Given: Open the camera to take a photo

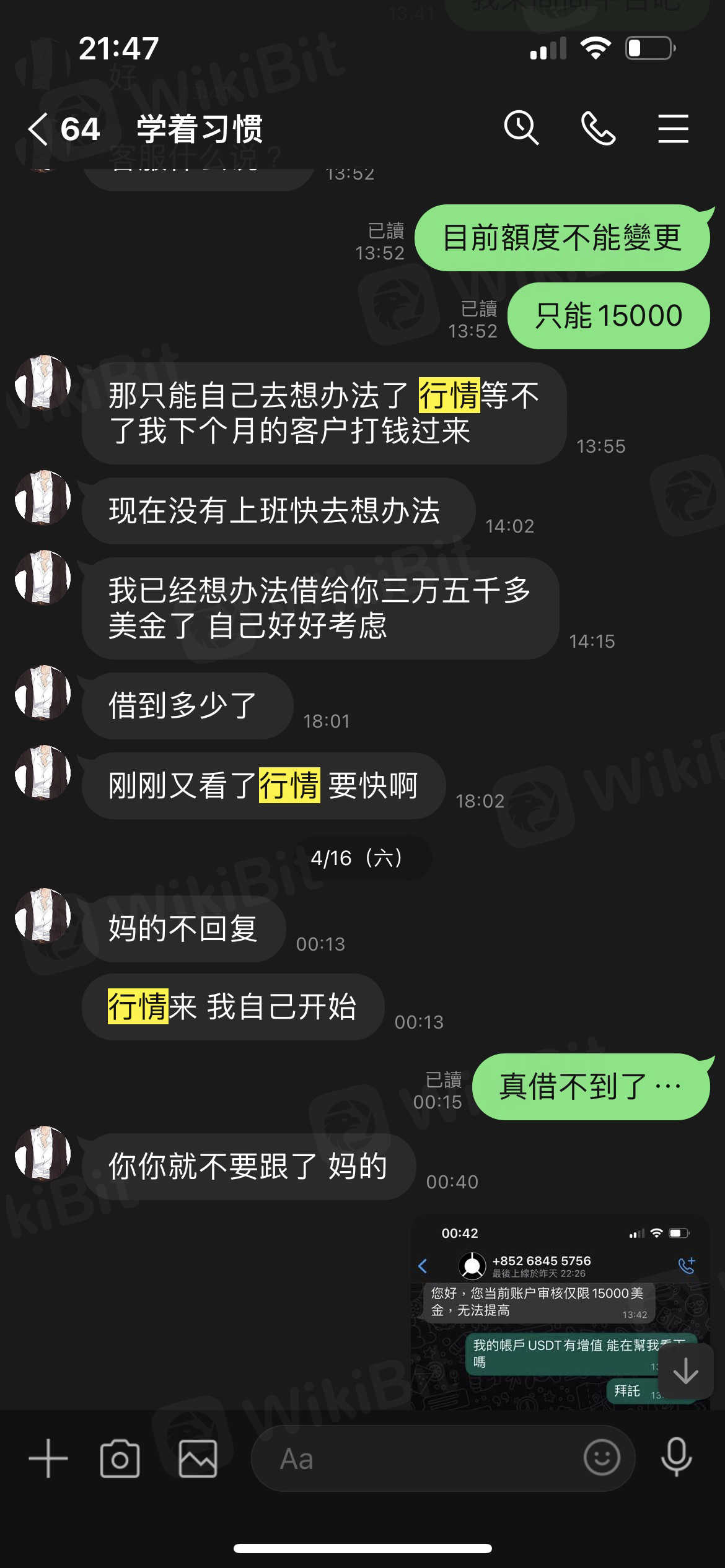Looking at the screenshot, I should 120,1458.
